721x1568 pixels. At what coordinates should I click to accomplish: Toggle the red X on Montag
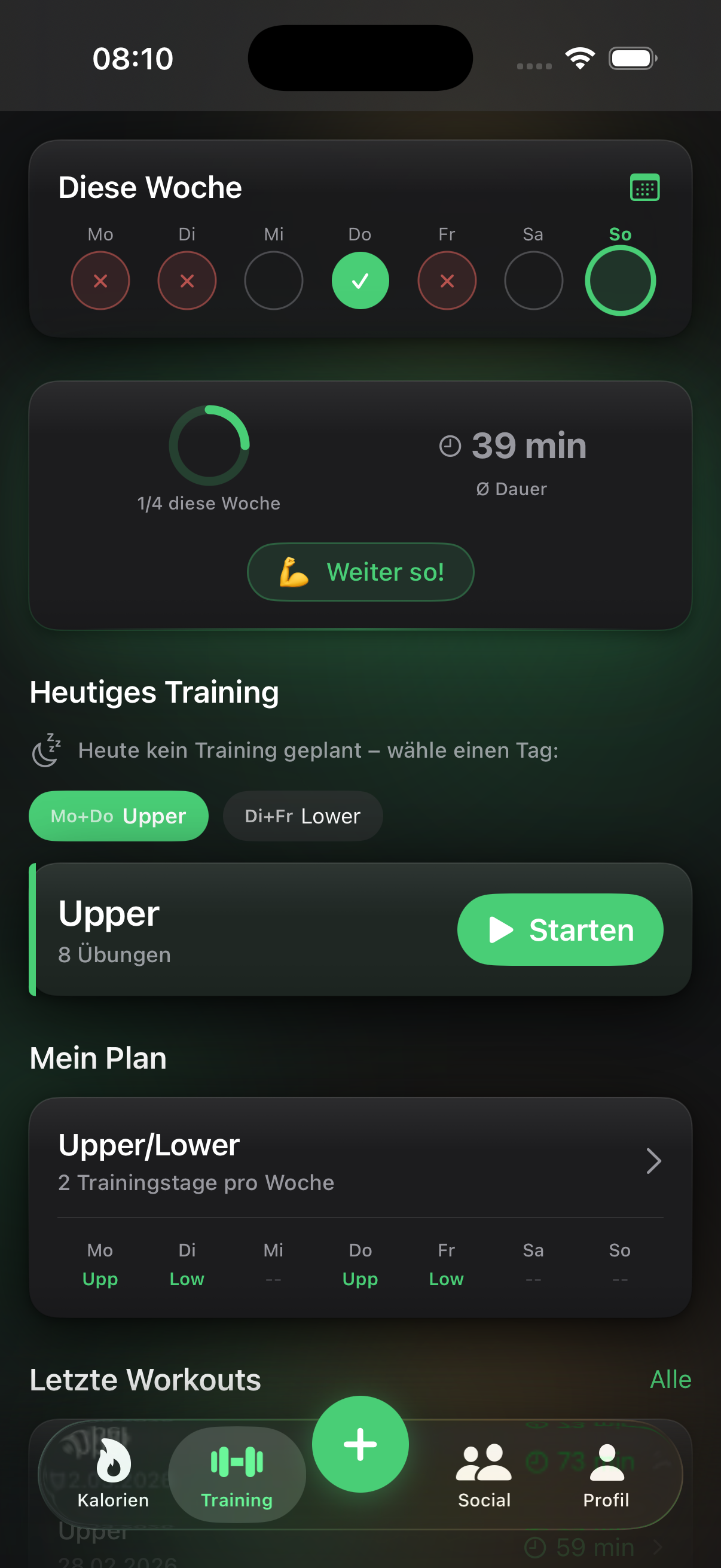point(100,280)
